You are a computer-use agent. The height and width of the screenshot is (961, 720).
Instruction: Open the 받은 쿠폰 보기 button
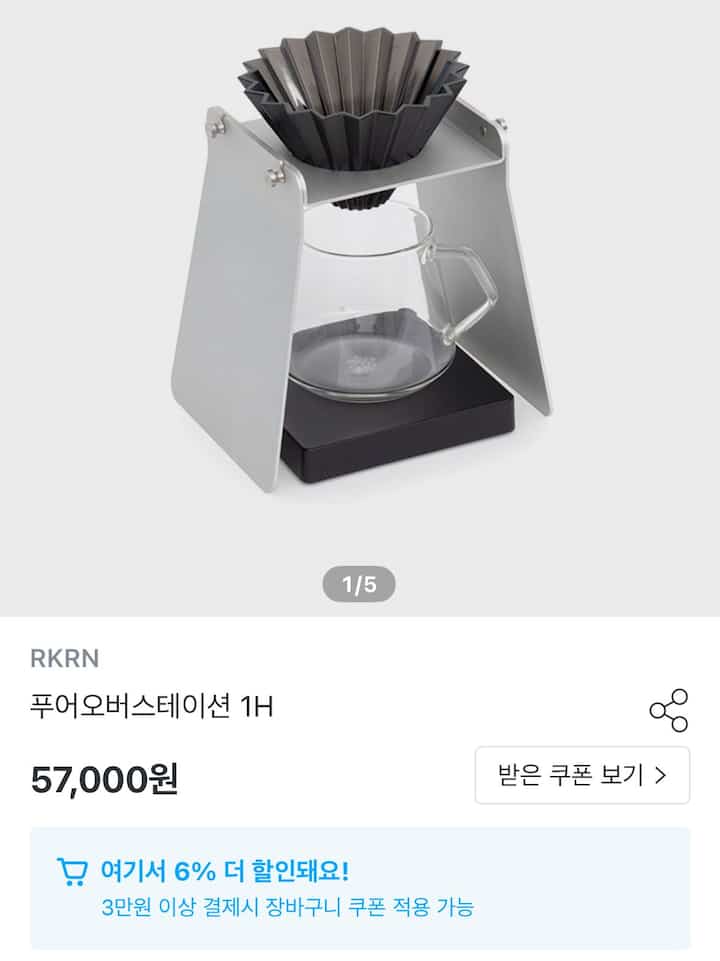click(x=582, y=775)
